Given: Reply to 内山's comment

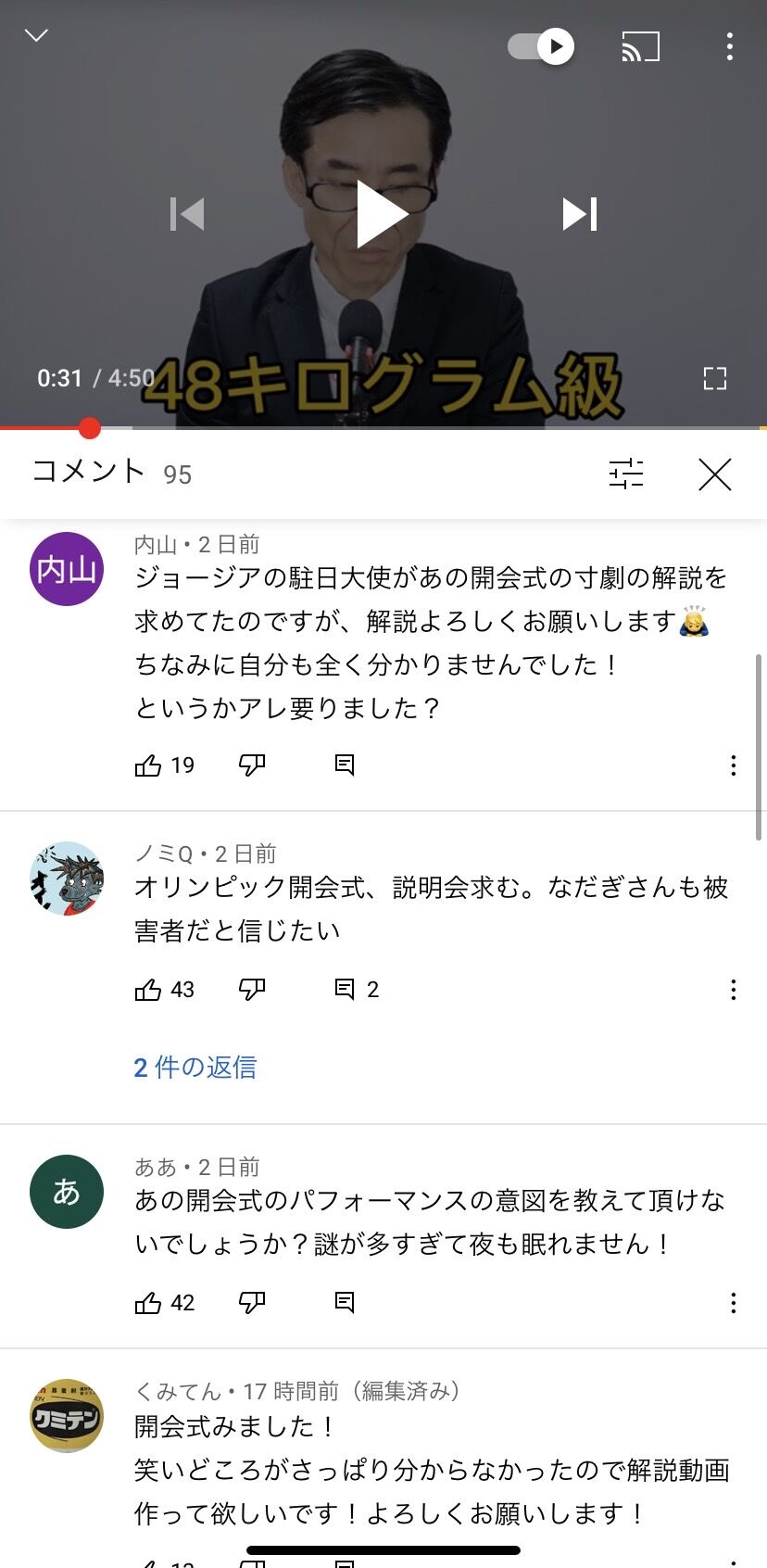Looking at the screenshot, I should pos(345,765).
